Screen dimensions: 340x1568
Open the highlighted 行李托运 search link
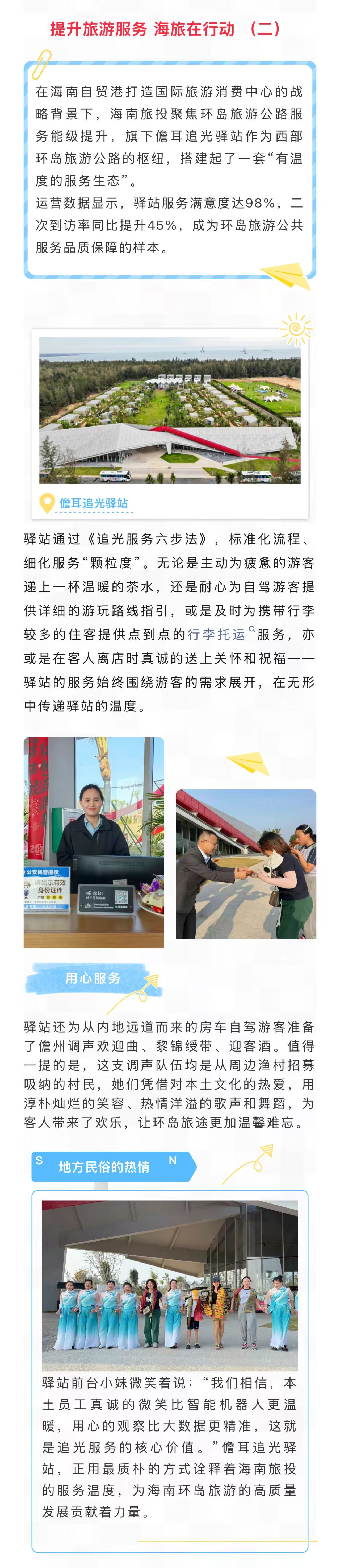pyautogui.click(x=217, y=634)
